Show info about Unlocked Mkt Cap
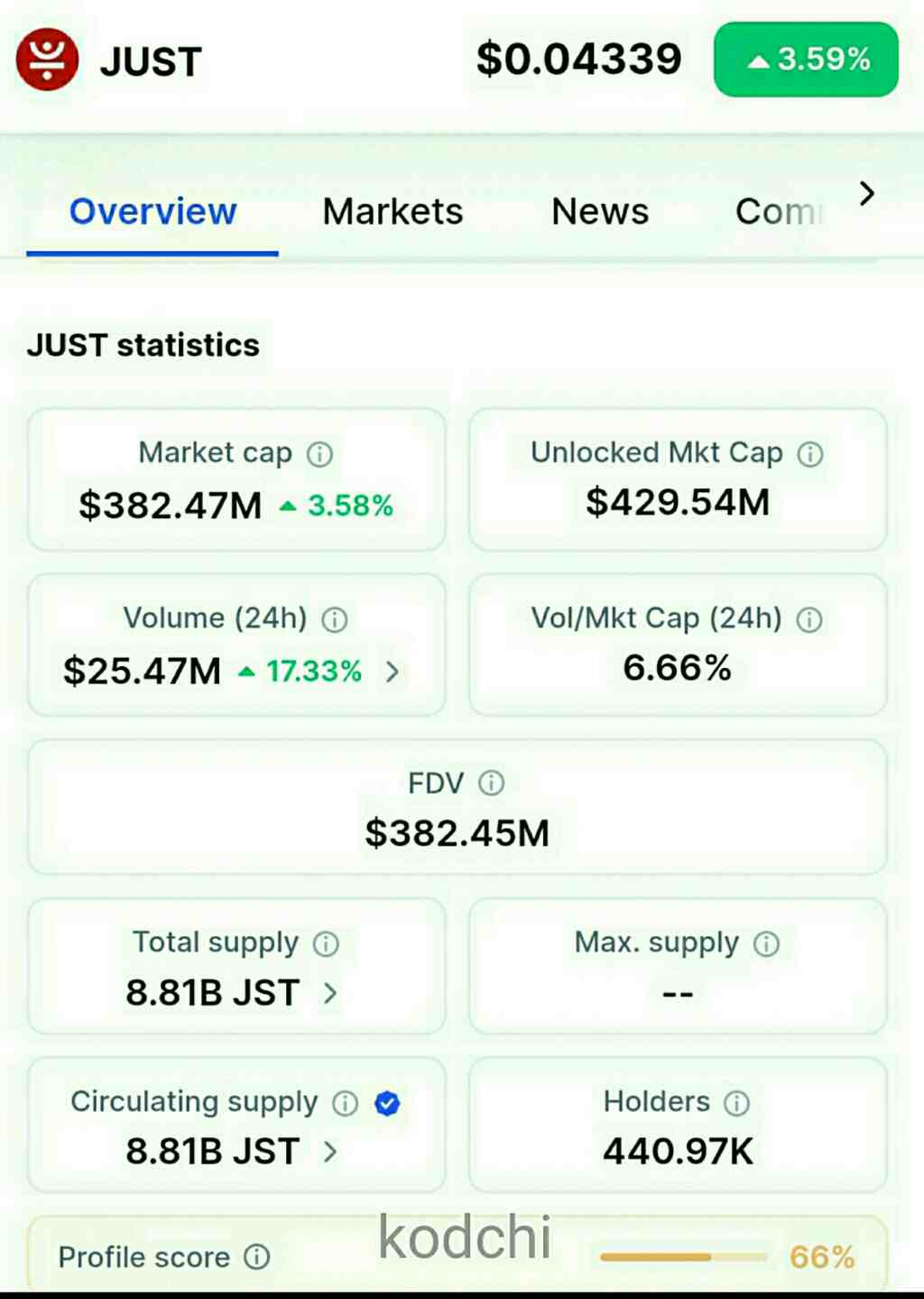Screen dimensions: 924x1299 [810, 453]
